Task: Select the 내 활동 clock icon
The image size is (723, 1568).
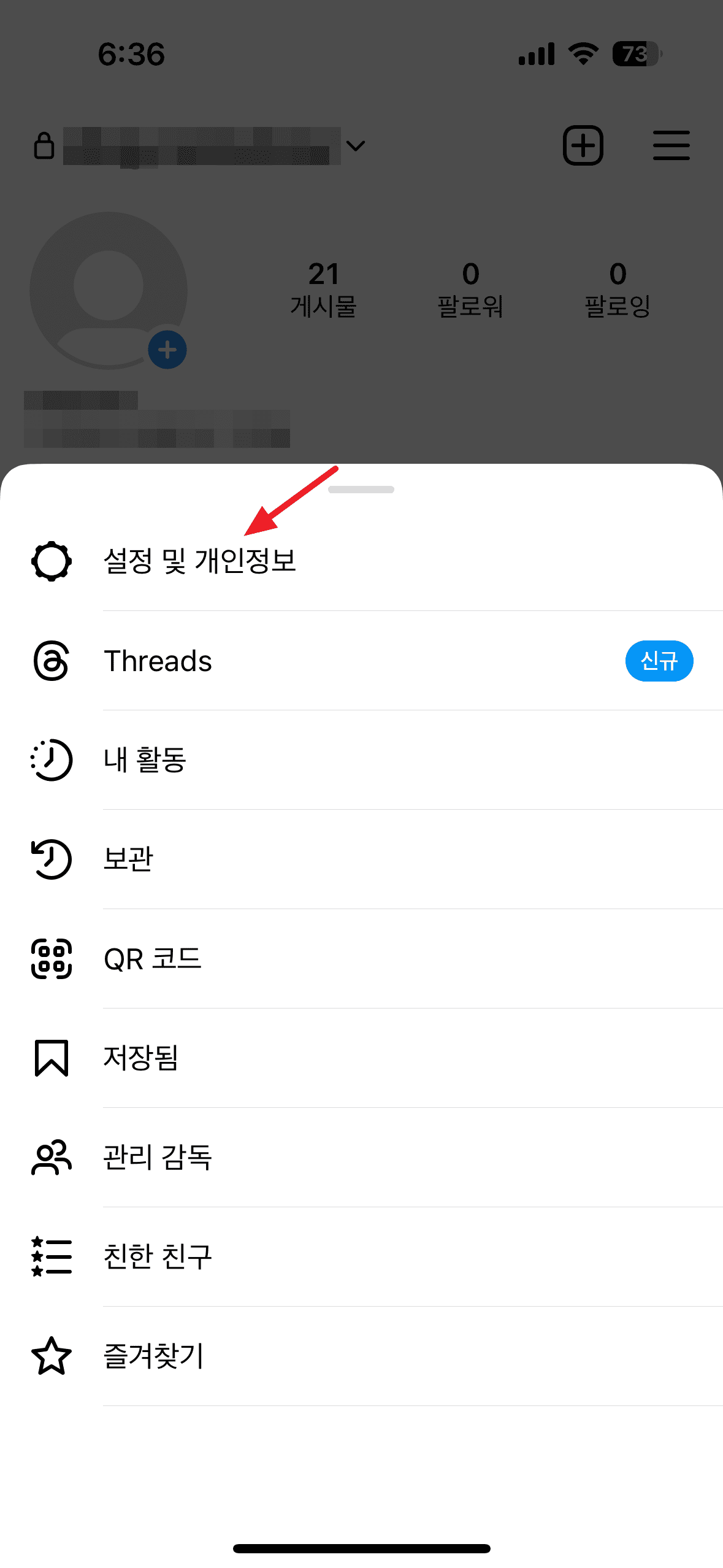Action: coord(52,761)
